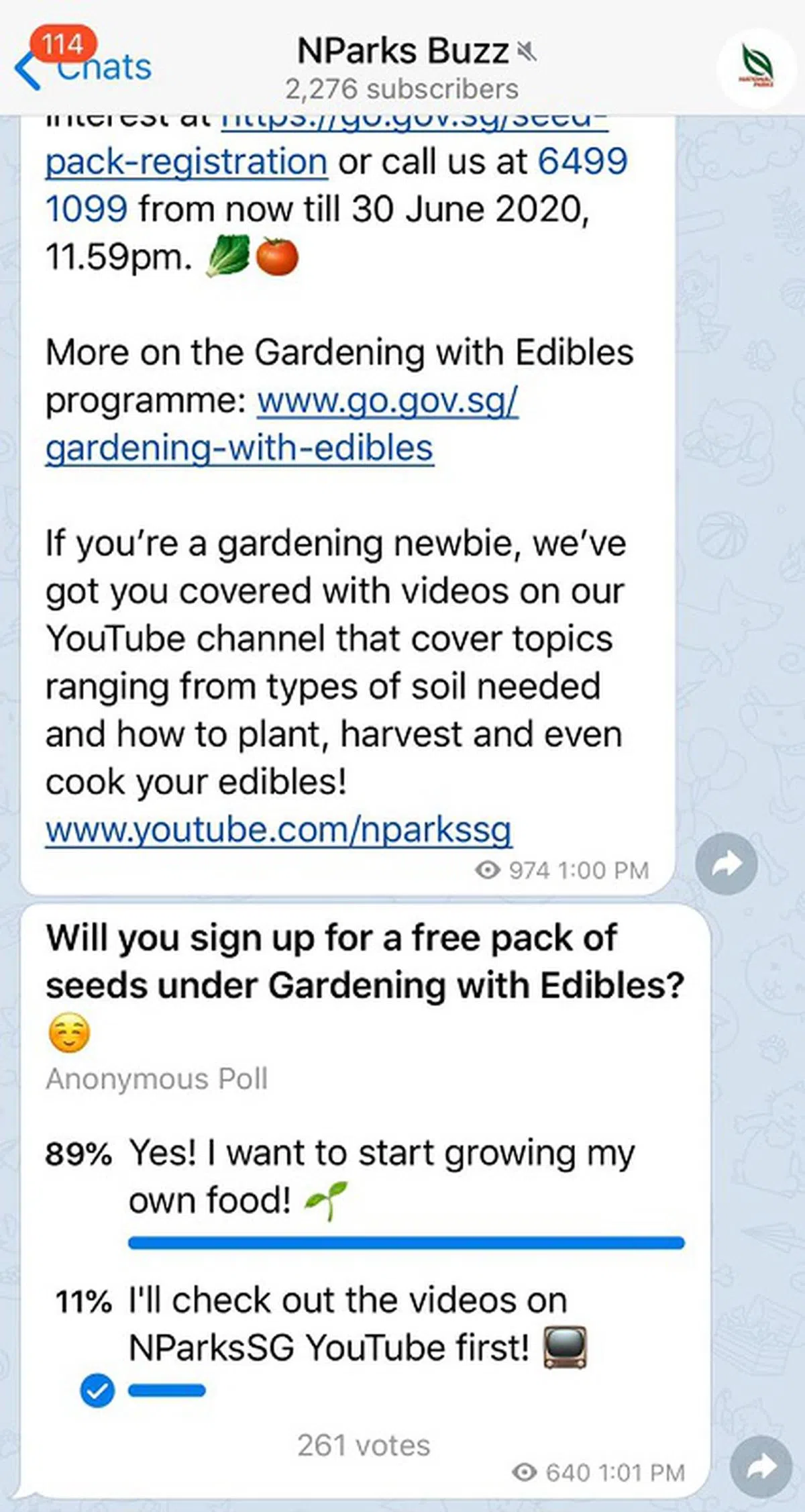
Task: Open the NParks Buzz channel info header
Action: coord(402,67)
